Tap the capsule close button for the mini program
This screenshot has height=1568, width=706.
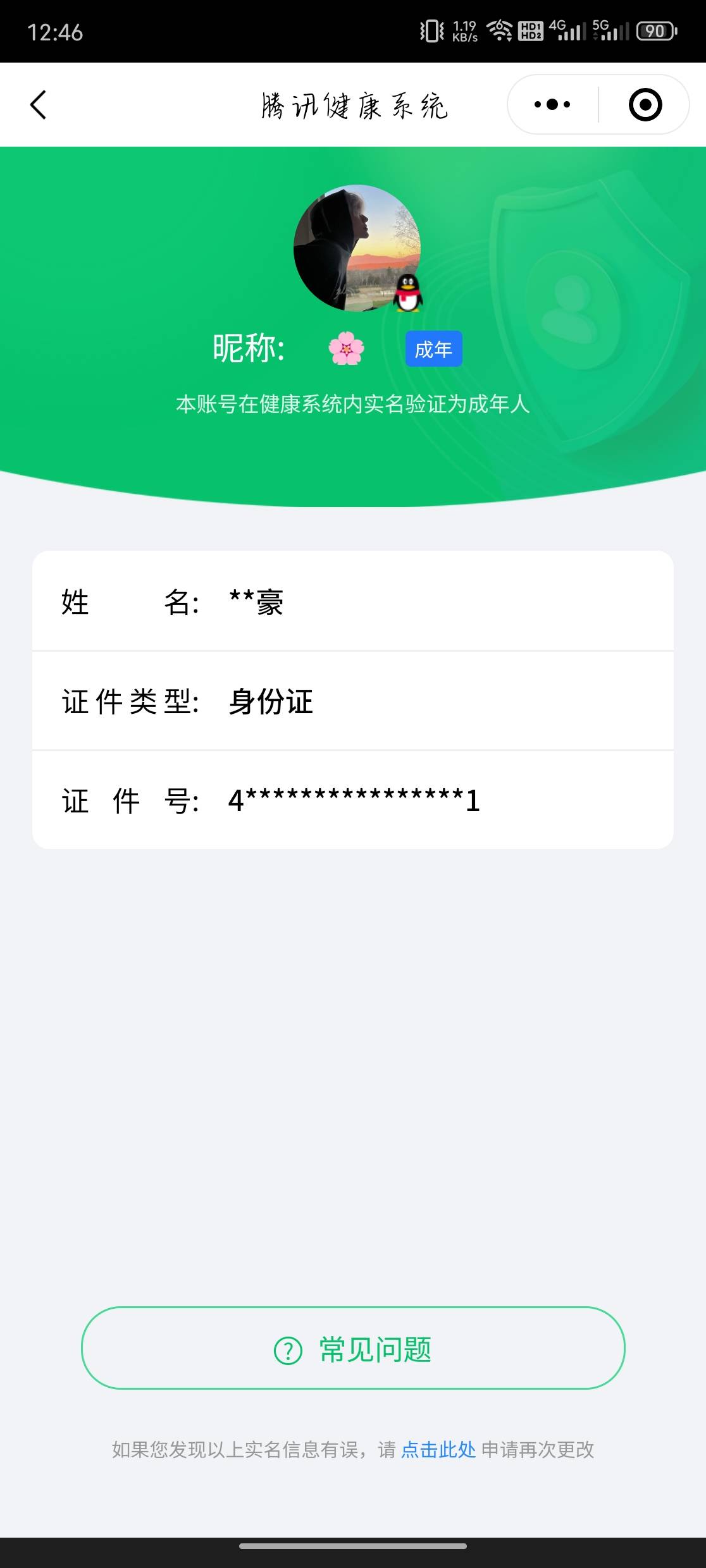tap(646, 104)
